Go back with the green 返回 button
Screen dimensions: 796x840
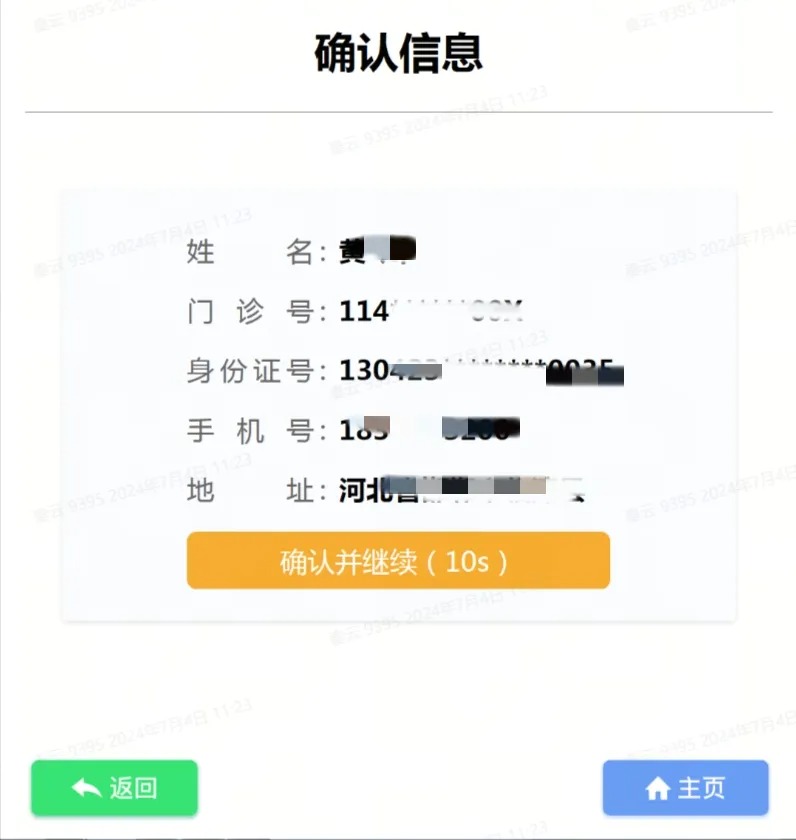114,788
